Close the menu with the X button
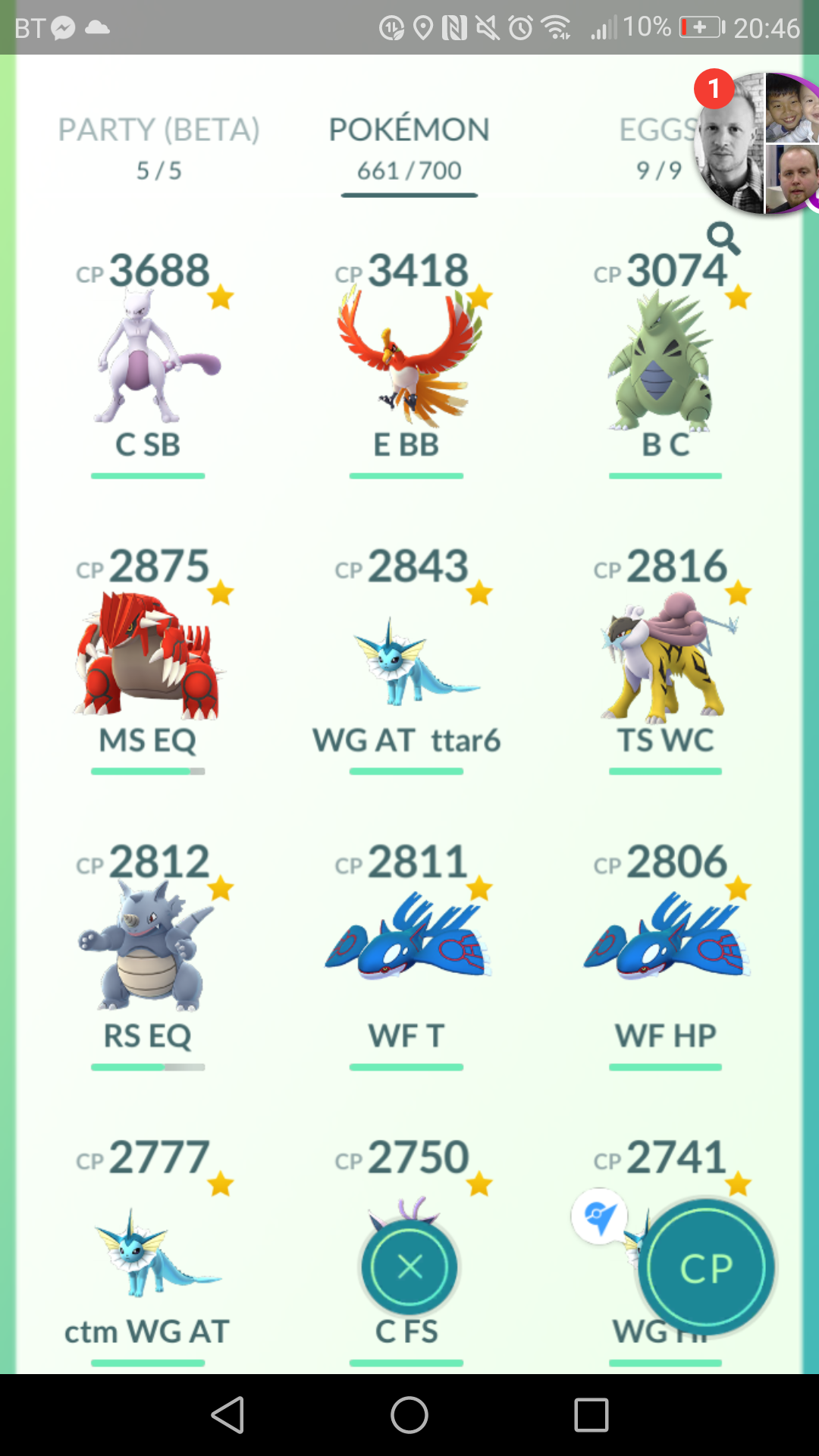The width and height of the screenshot is (819, 1456). coord(409,1266)
